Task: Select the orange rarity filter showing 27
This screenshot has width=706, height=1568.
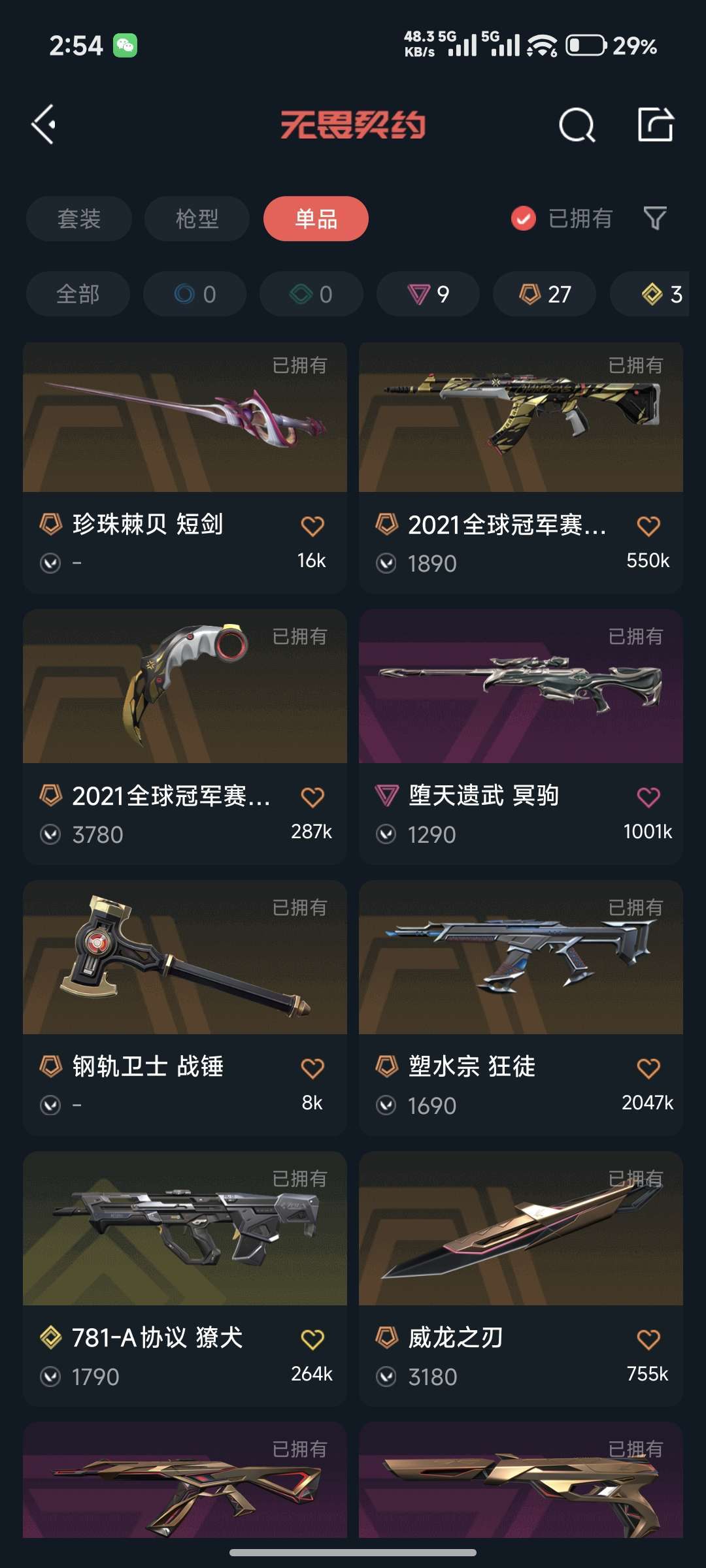Action: point(543,294)
